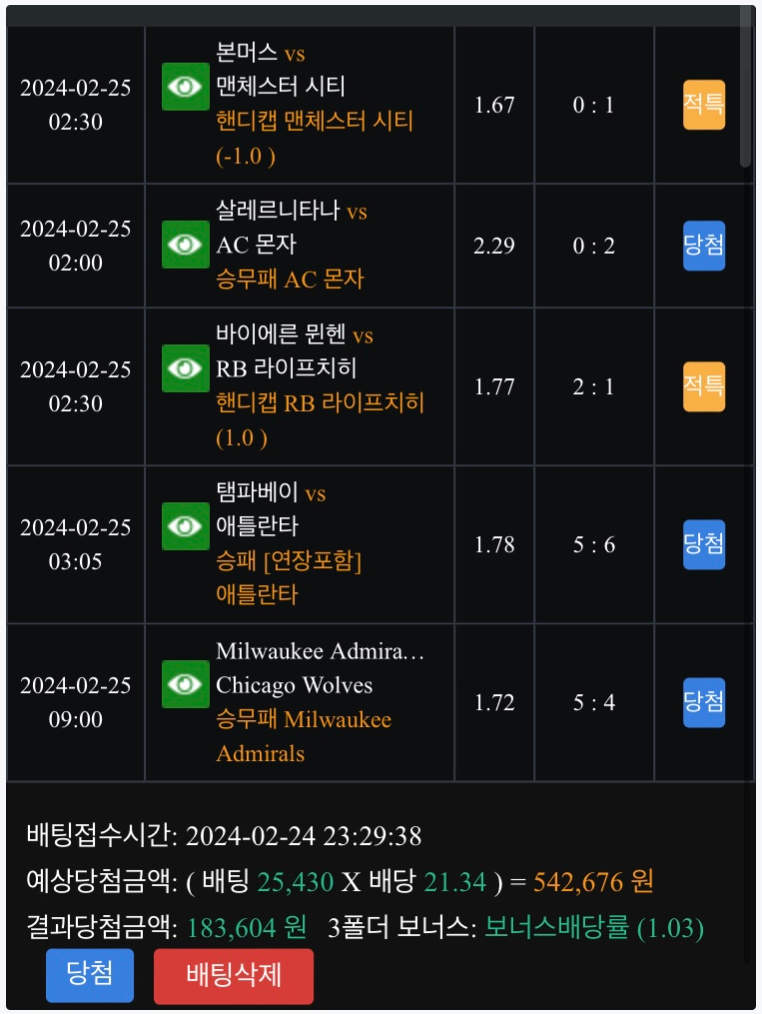Tap the eye icon for 탬파베이 vs 애틀란타

pos(185,526)
